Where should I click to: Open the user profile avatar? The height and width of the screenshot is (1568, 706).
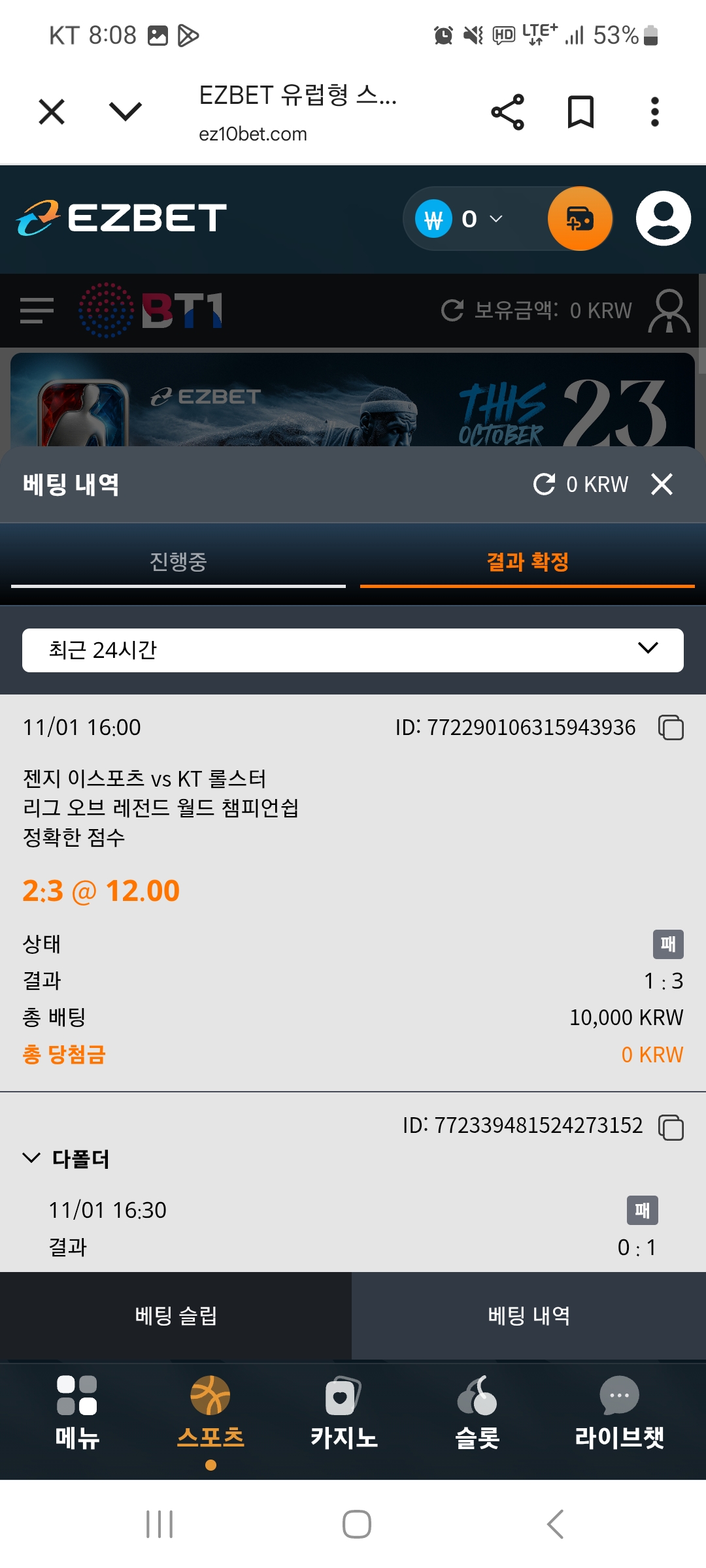(663, 219)
